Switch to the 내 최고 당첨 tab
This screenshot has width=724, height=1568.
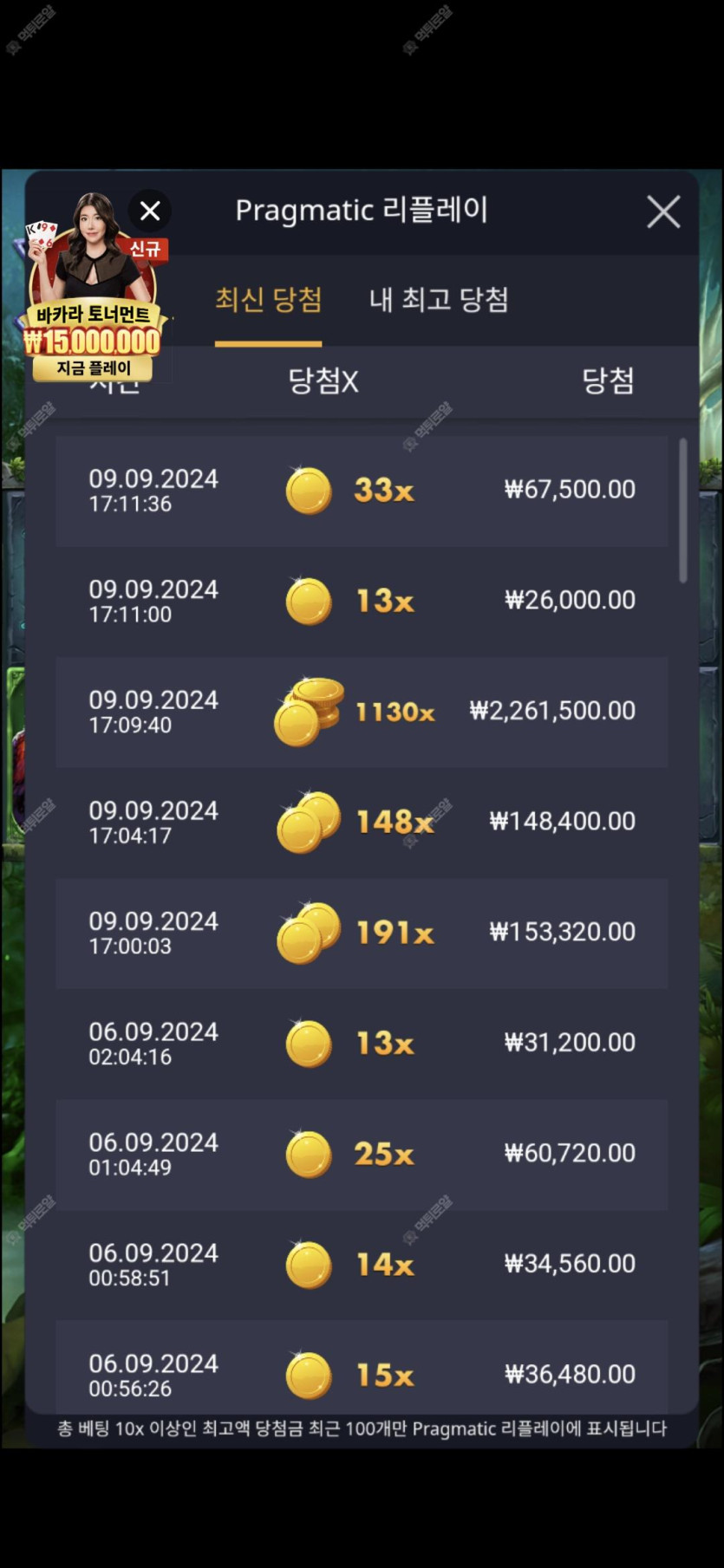pyautogui.click(x=439, y=300)
